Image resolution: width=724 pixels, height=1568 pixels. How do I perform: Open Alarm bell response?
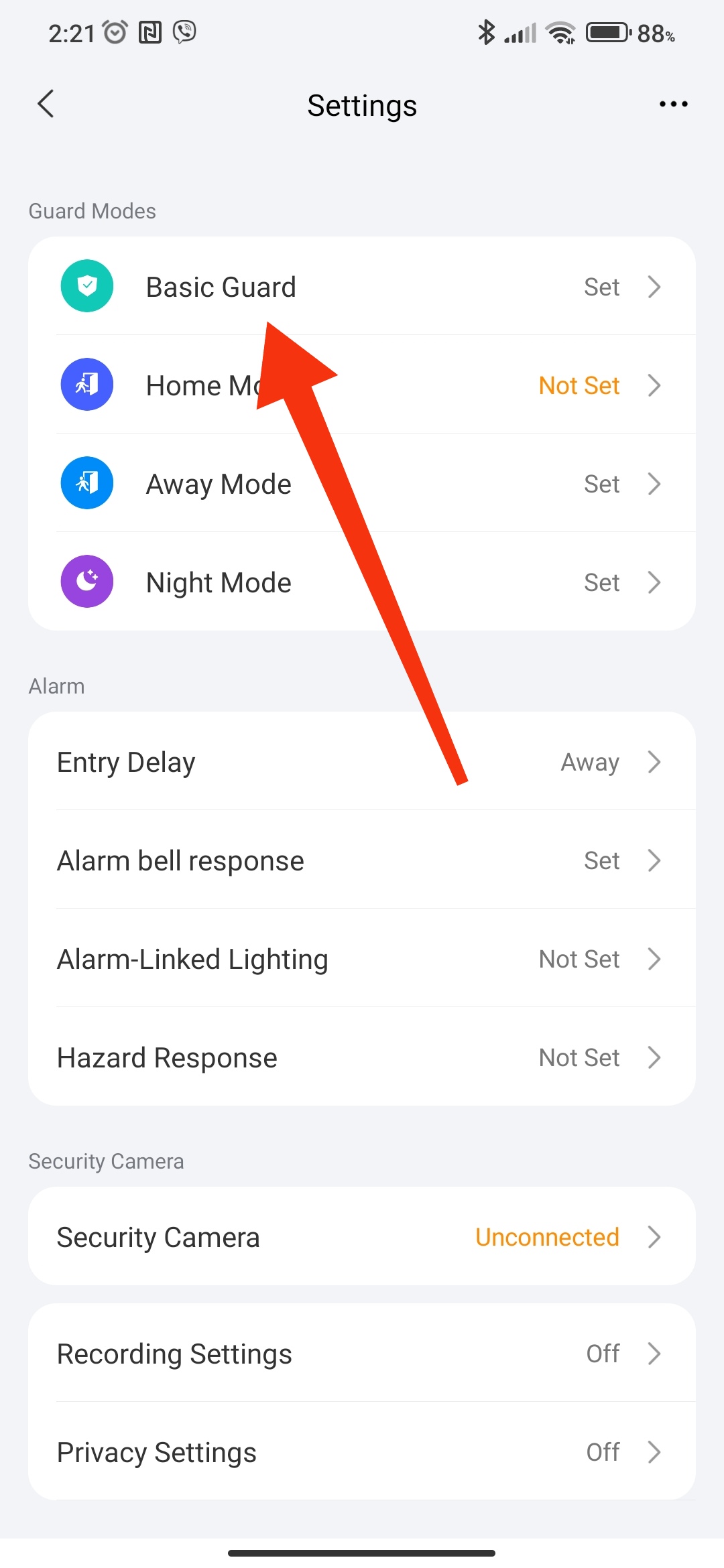pos(362,860)
